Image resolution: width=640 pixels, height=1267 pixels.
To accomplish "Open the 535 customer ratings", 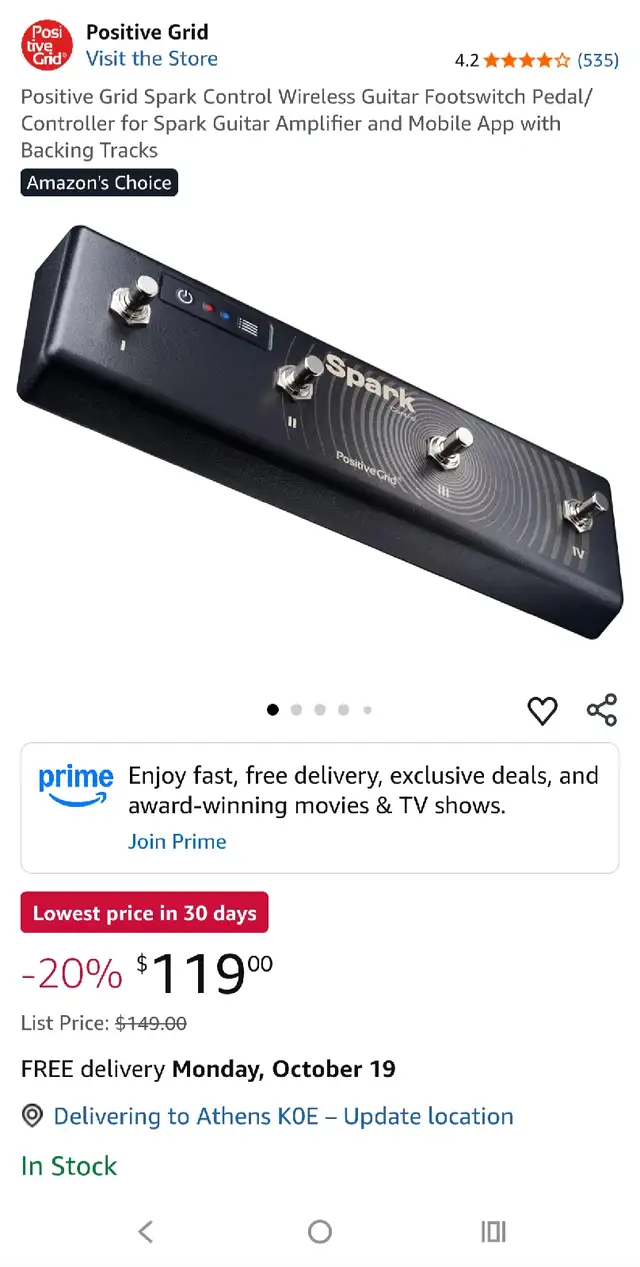I will (598, 60).
